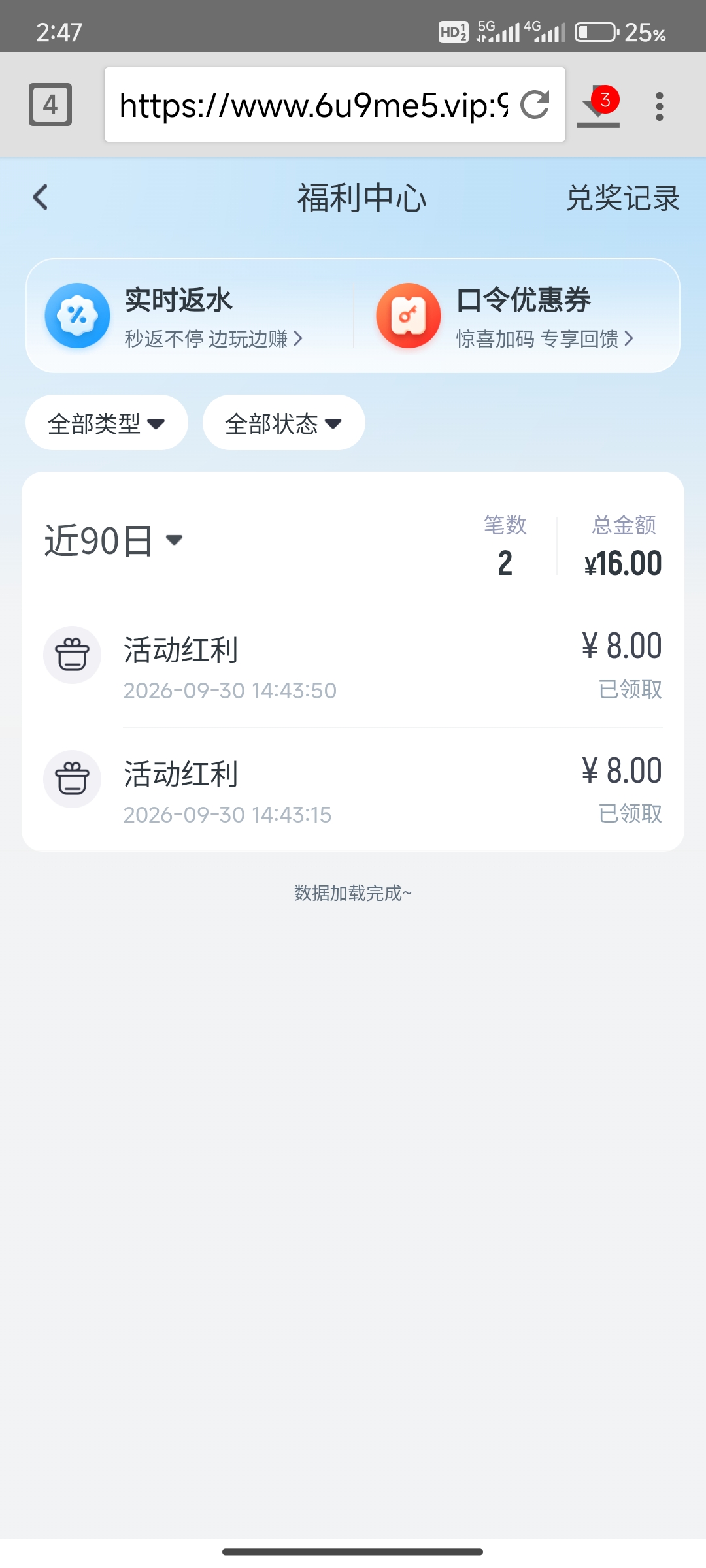
Task: Reload the current web page
Action: point(535,105)
